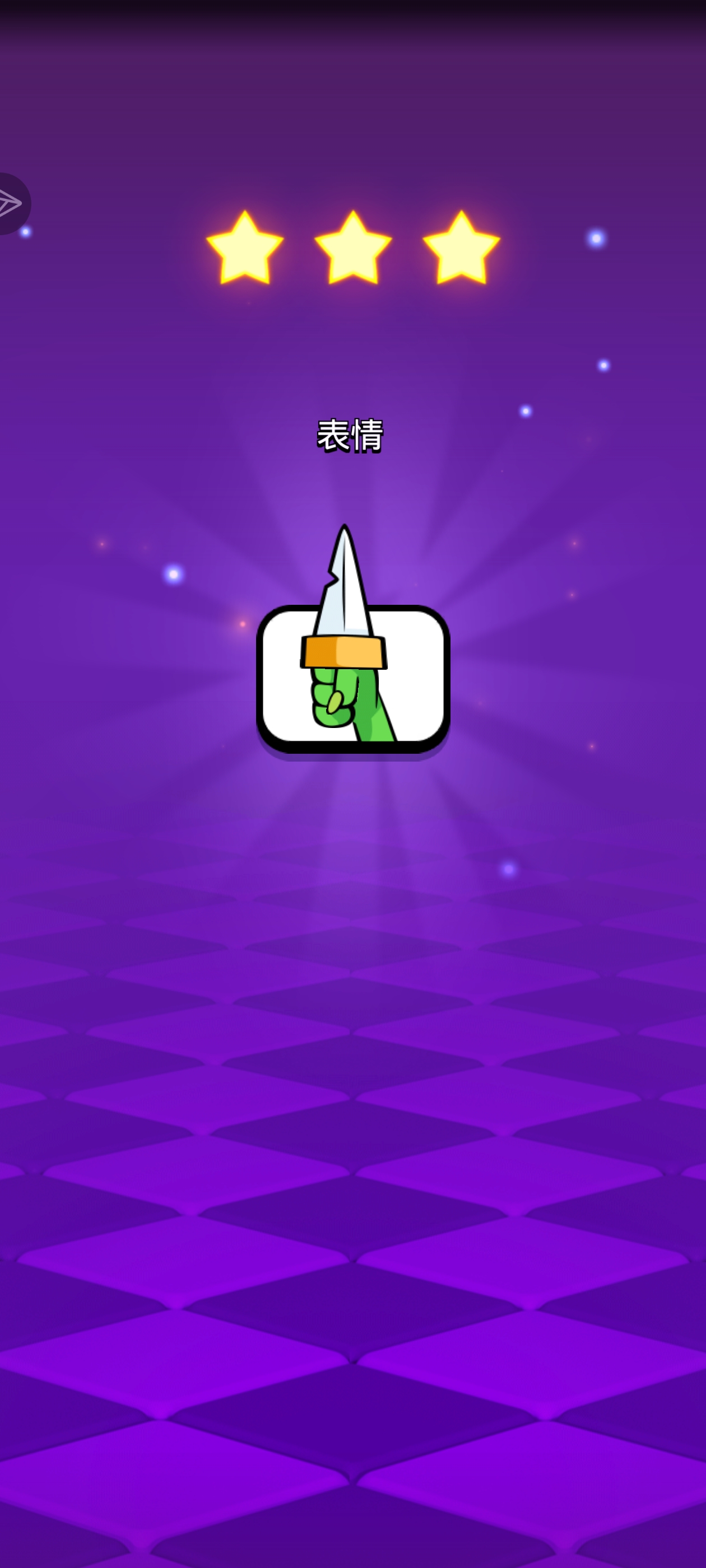Open the paper plane share icon
706x1568 pixels.
coord(10,203)
